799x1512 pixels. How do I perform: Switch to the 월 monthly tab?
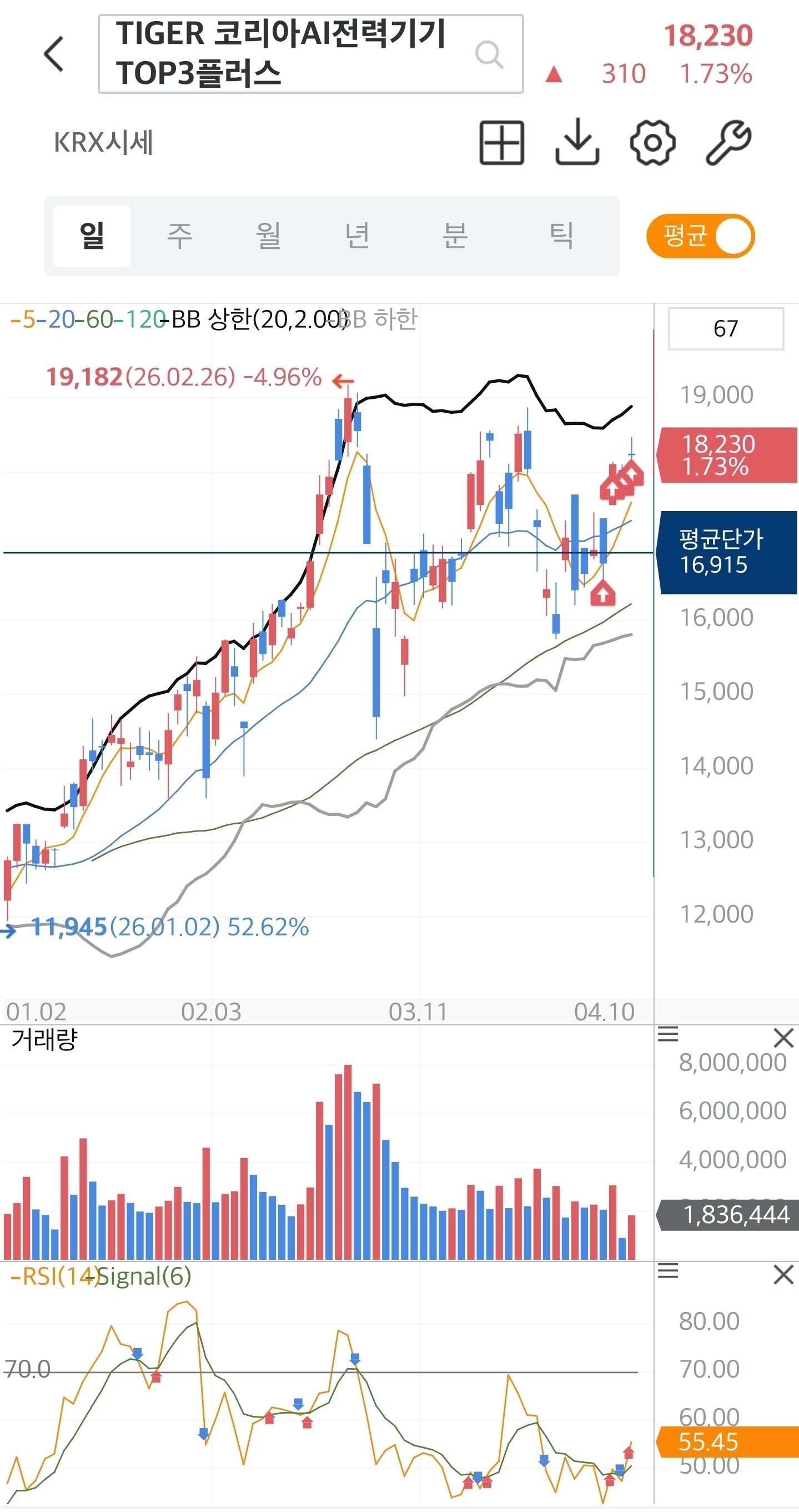coord(268,236)
